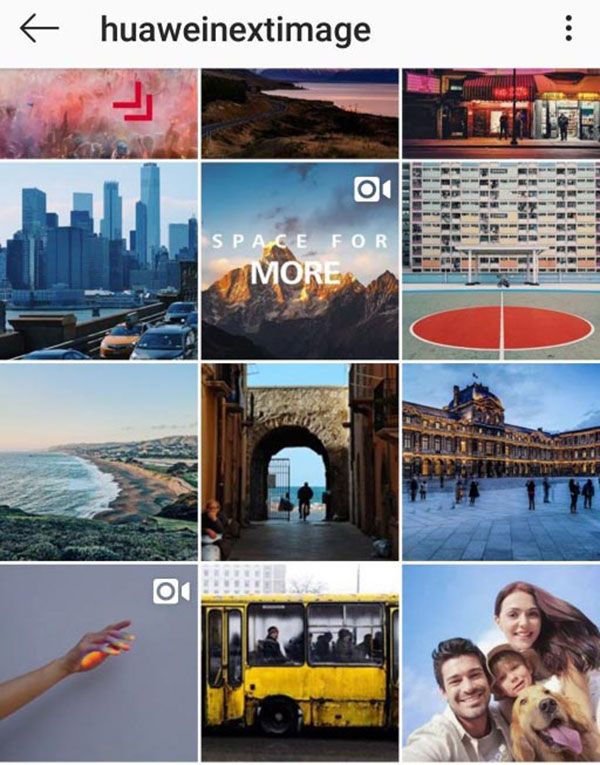This screenshot has width=600, height=765.
Task: Play the Space For More mountain video
Action: point(299,261)
